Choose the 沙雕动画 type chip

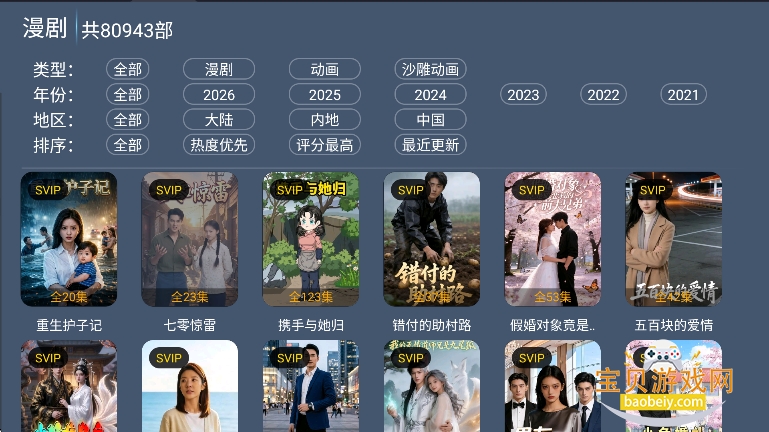(430, 70)
